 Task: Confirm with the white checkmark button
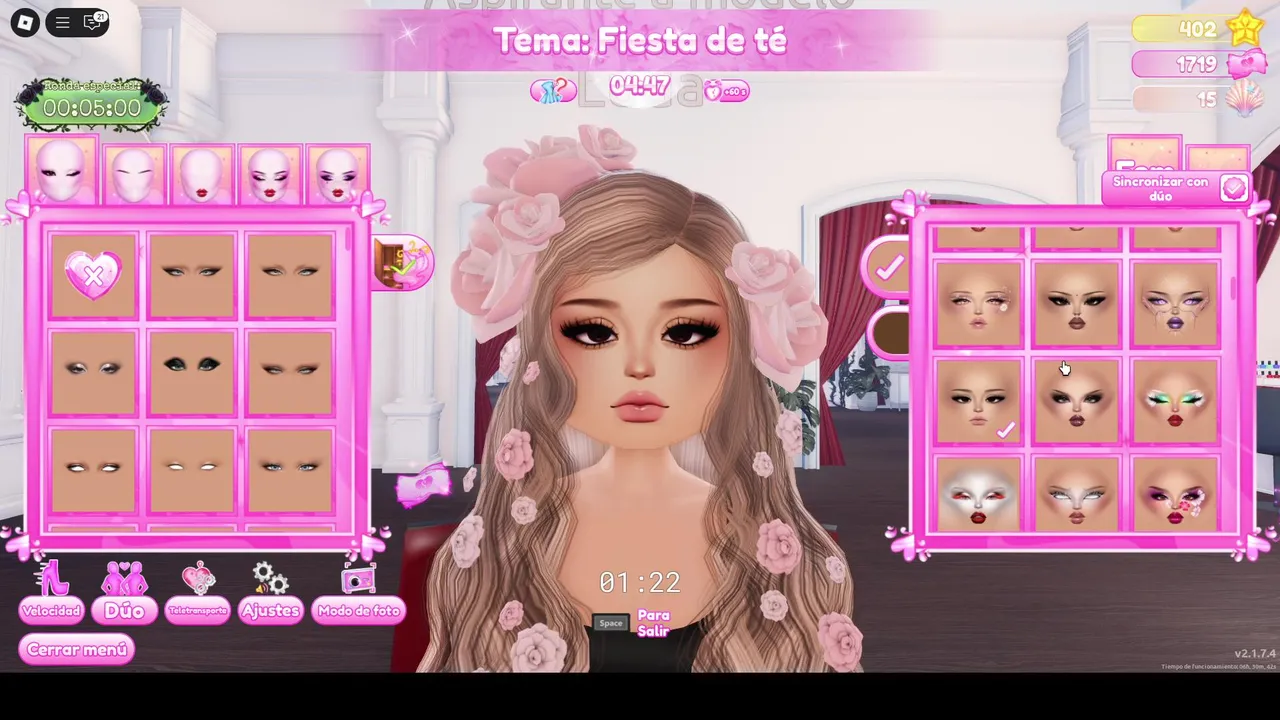pyautogui.click(x=888, y=267)
